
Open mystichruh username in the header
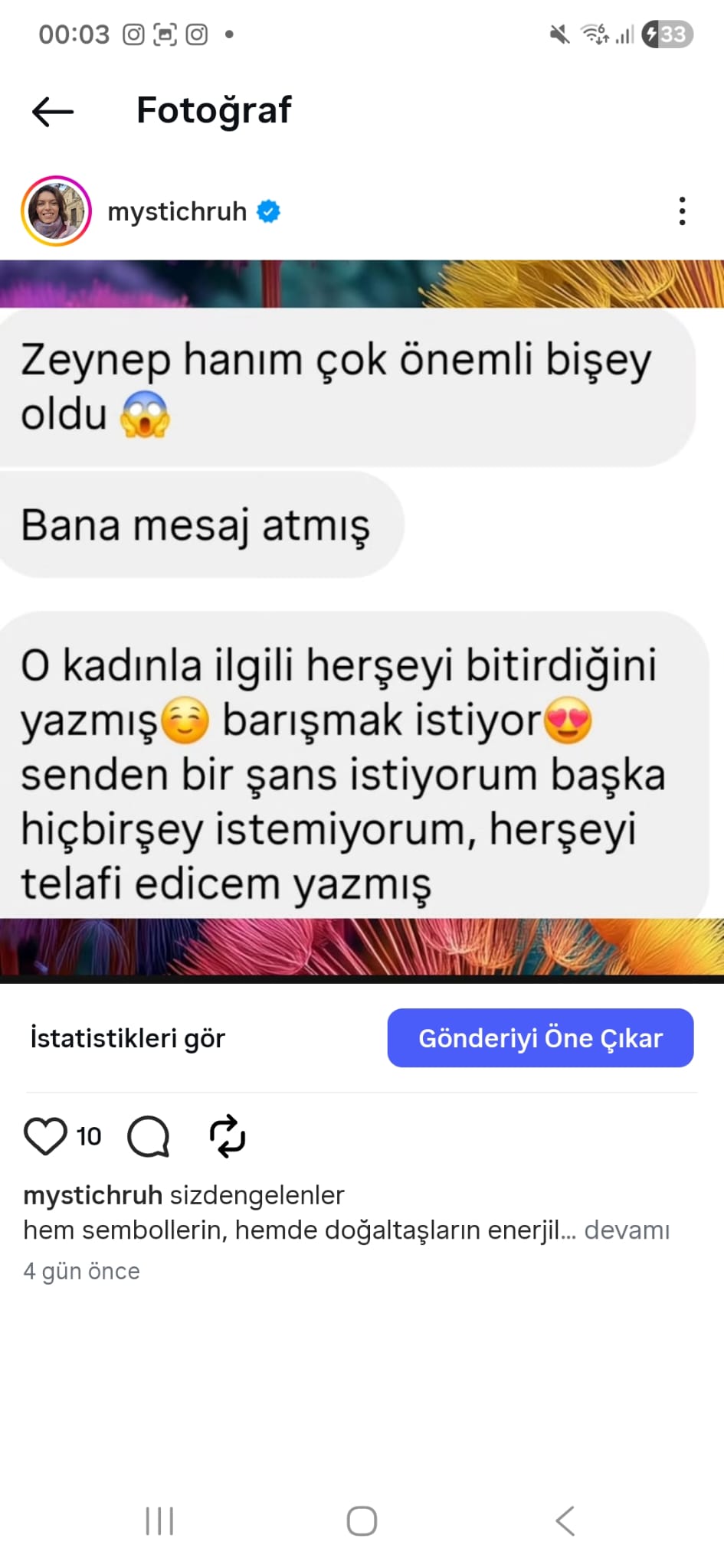177,211
